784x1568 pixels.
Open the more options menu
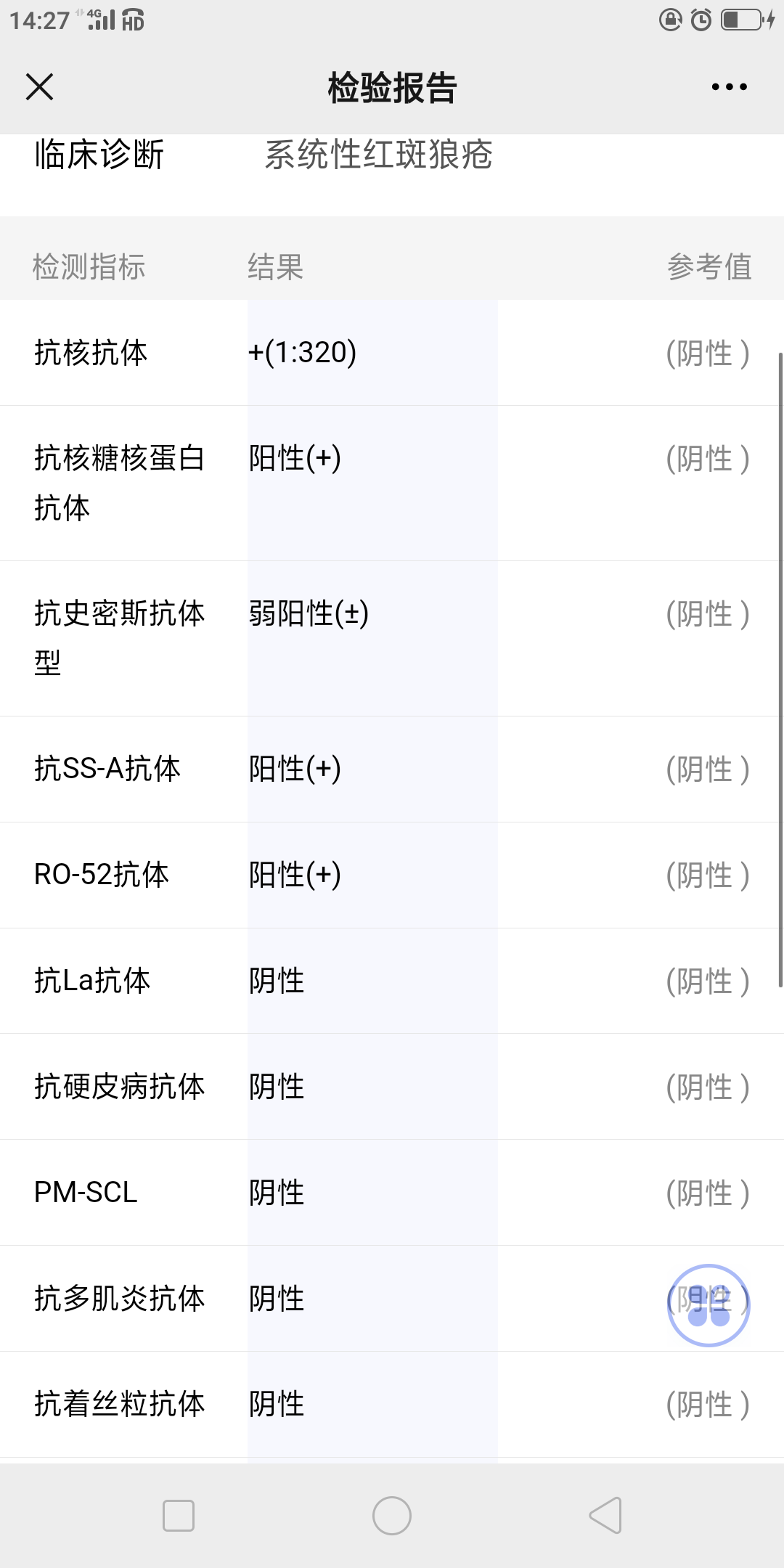728,86
